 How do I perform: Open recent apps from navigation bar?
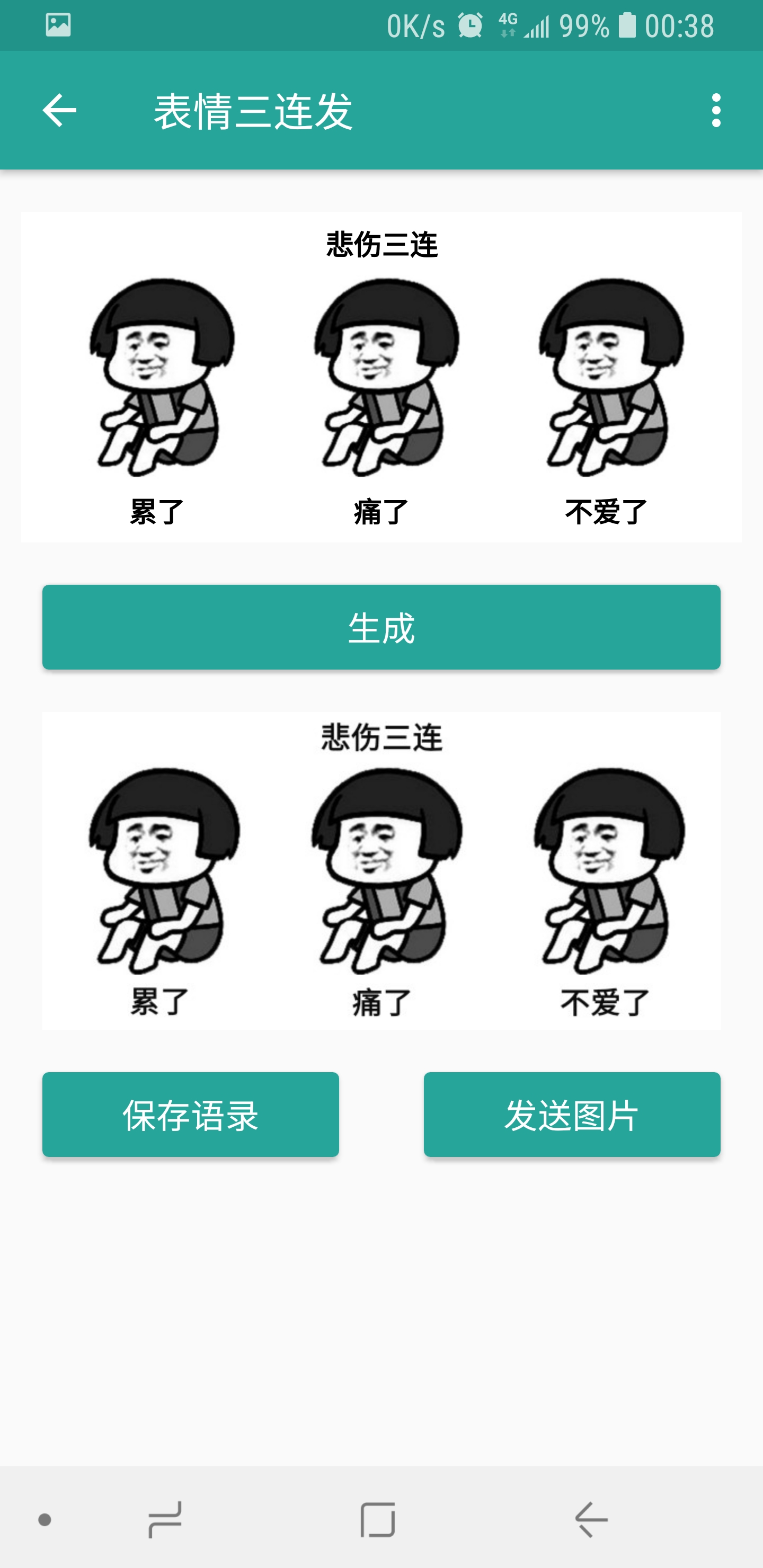pyautogui.click(x=165, y=1519)
